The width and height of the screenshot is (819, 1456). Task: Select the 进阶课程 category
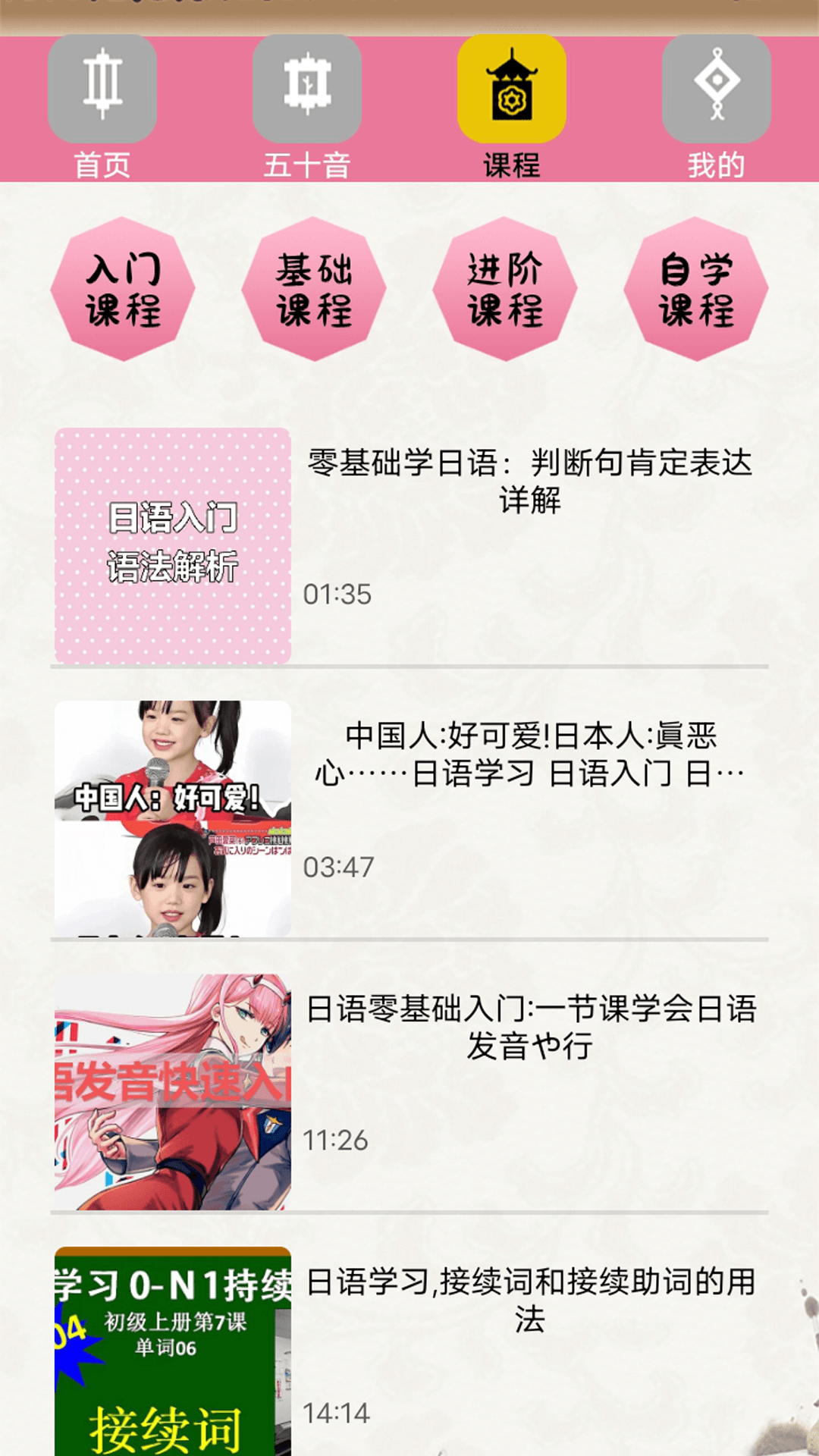point(505,289)
